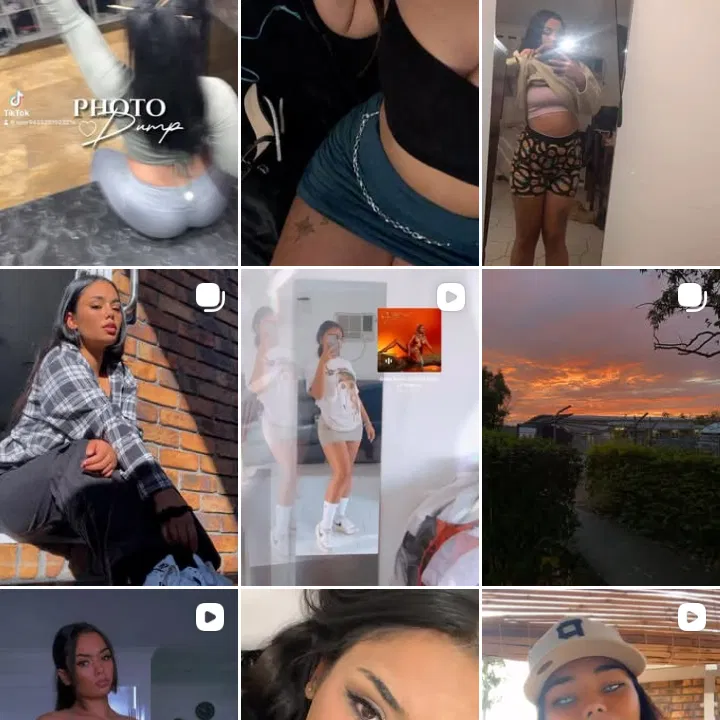Play the reel with the beige cap
The height and width of the screenshot is (720, 720).
coord(601,655)
